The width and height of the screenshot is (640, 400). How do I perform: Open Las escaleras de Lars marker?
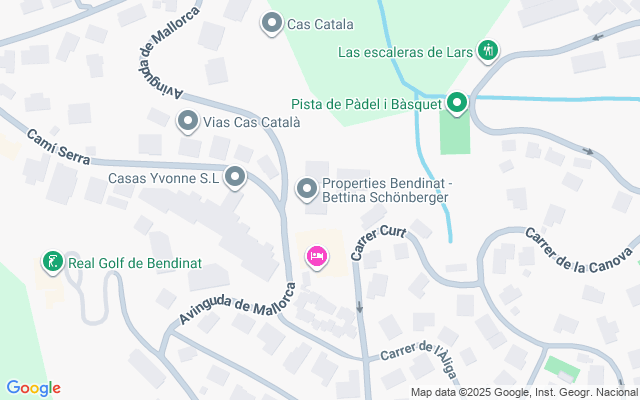488,51
